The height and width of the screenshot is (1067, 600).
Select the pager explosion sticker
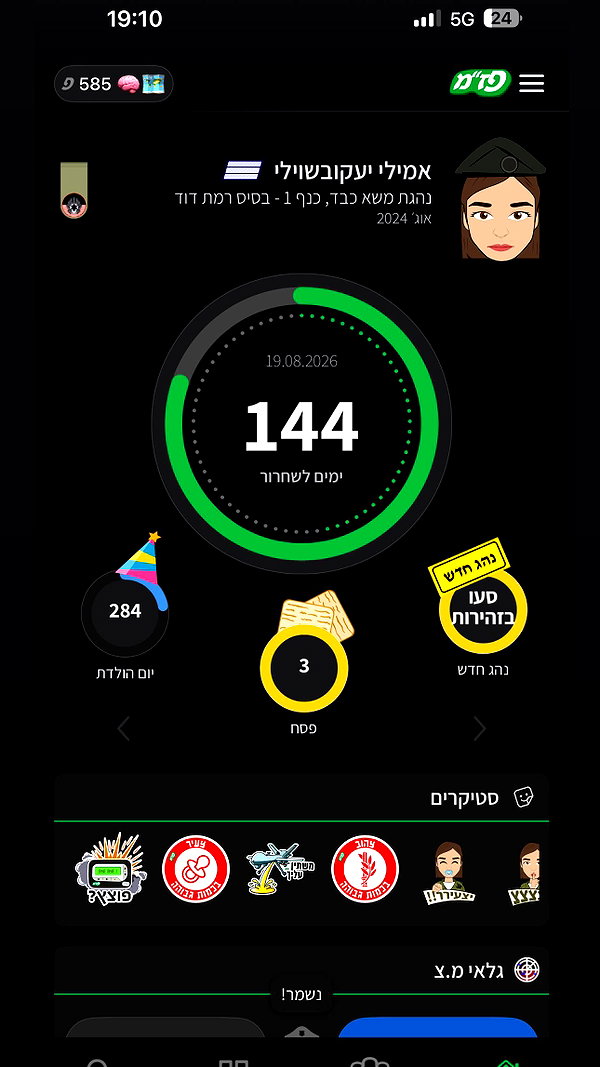click(111, 869)
